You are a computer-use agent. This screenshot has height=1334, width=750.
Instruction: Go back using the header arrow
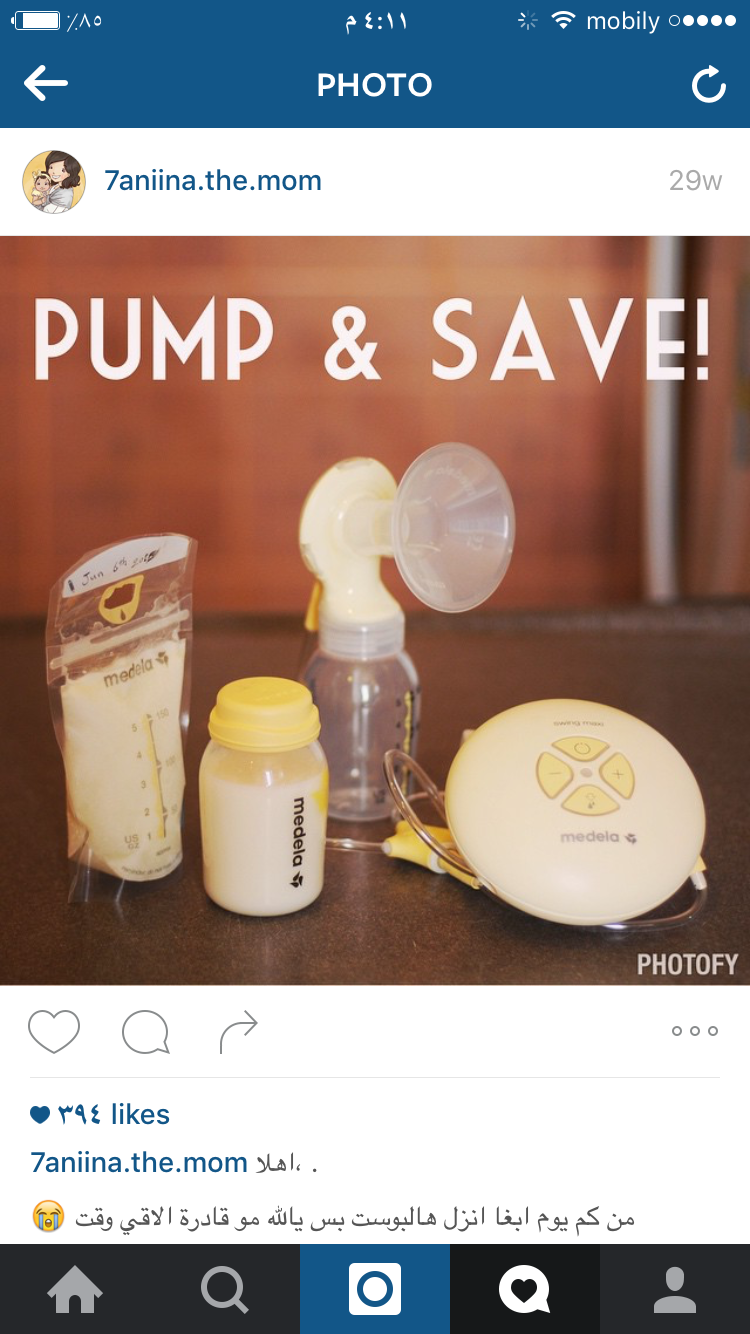point(46,85)
